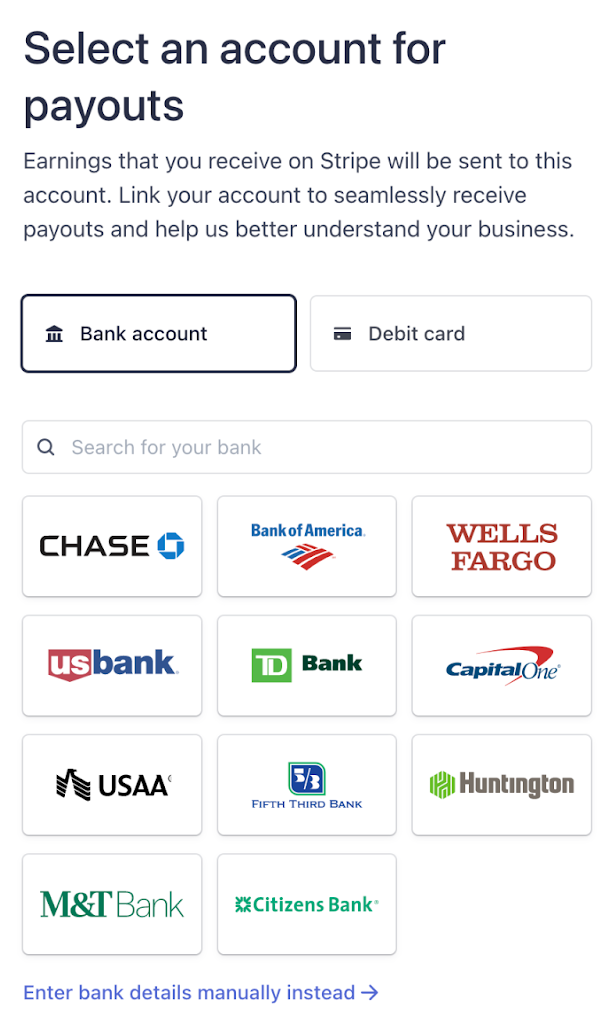Select the Fifth Third Bank tile
The height and width of the screenshot is (1015, 612).
point(307,785)
